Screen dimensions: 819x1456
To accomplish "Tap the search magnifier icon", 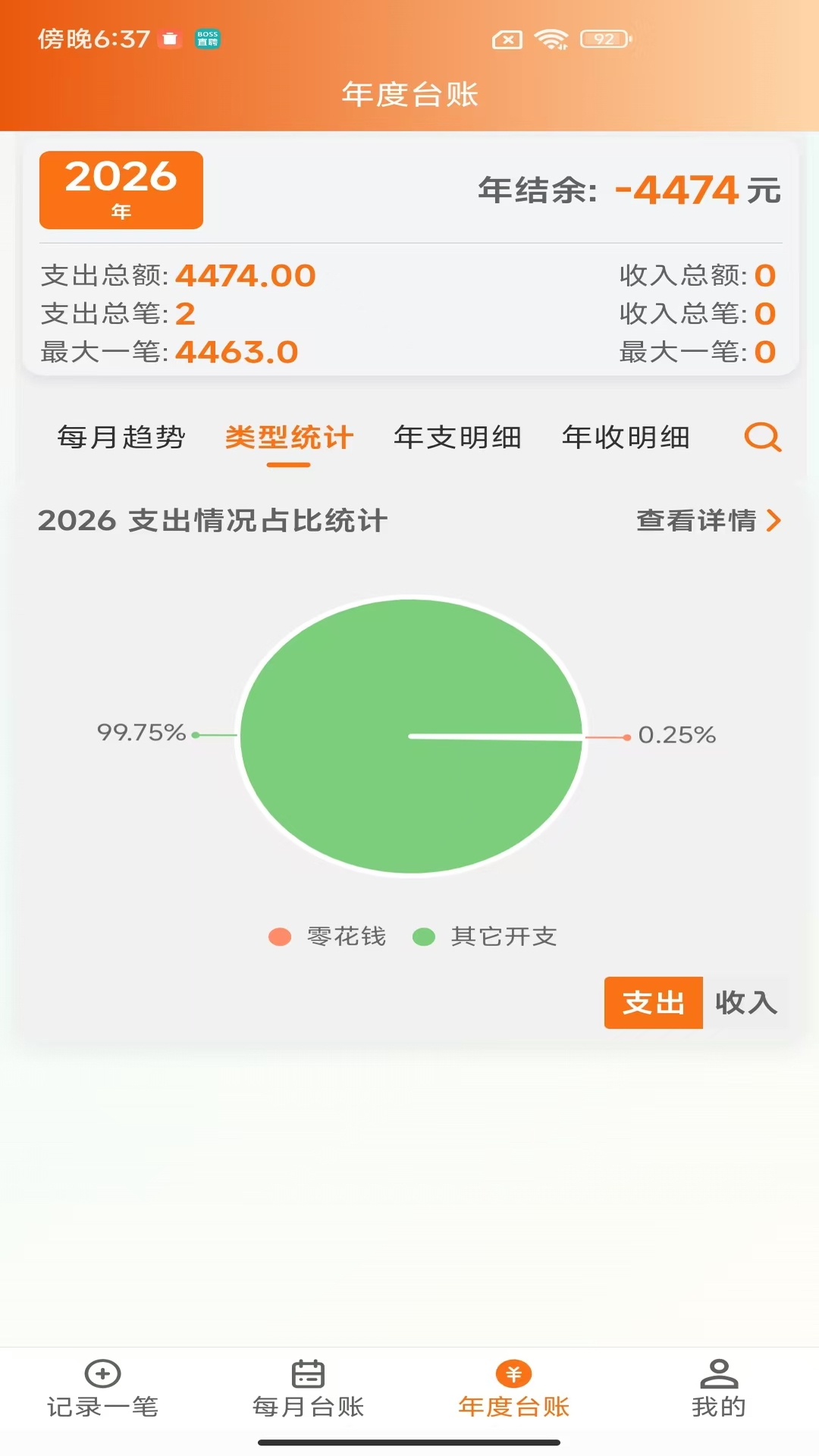I will pos(761,438).
